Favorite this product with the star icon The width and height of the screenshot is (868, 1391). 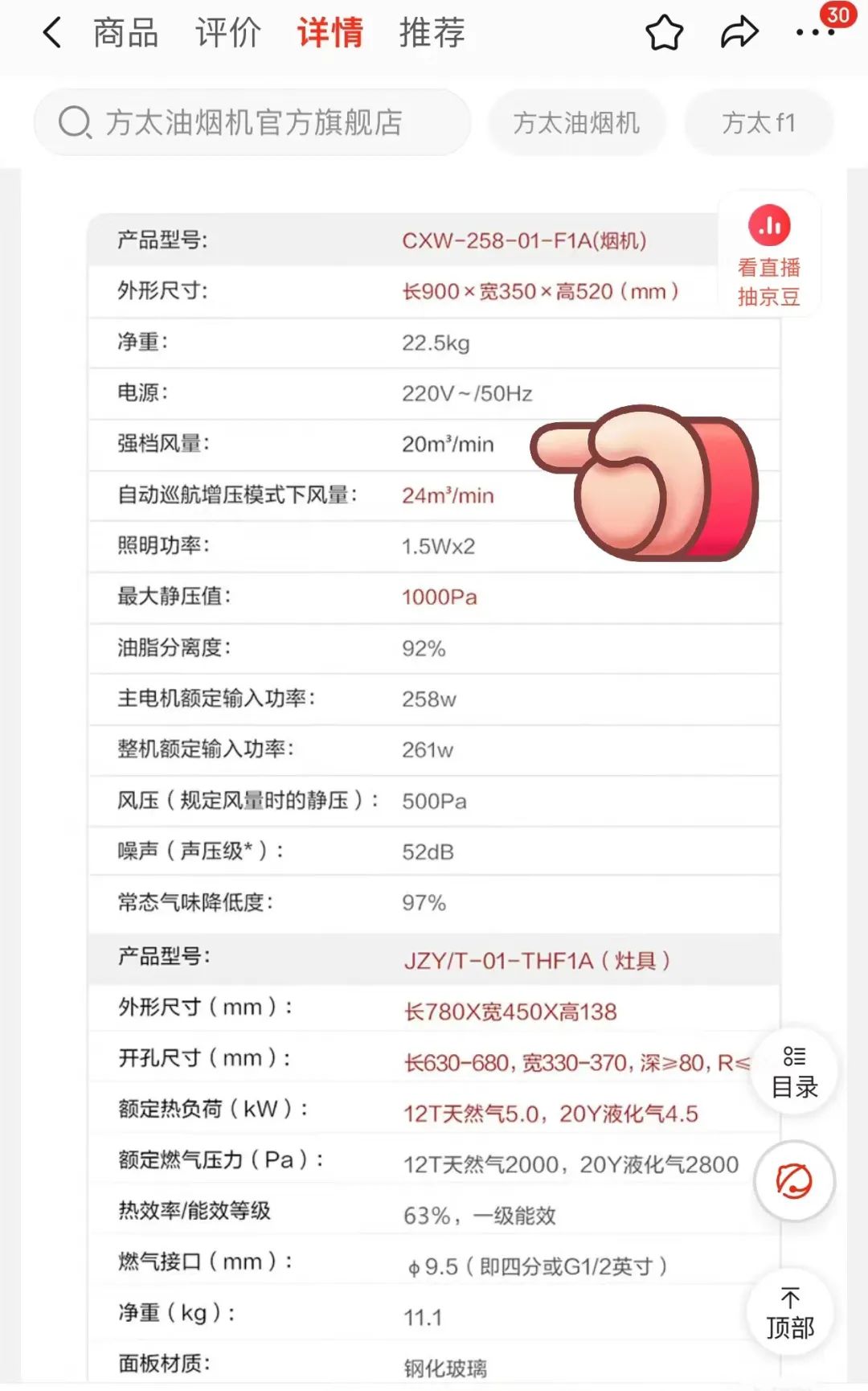click(x=665, y=33)
